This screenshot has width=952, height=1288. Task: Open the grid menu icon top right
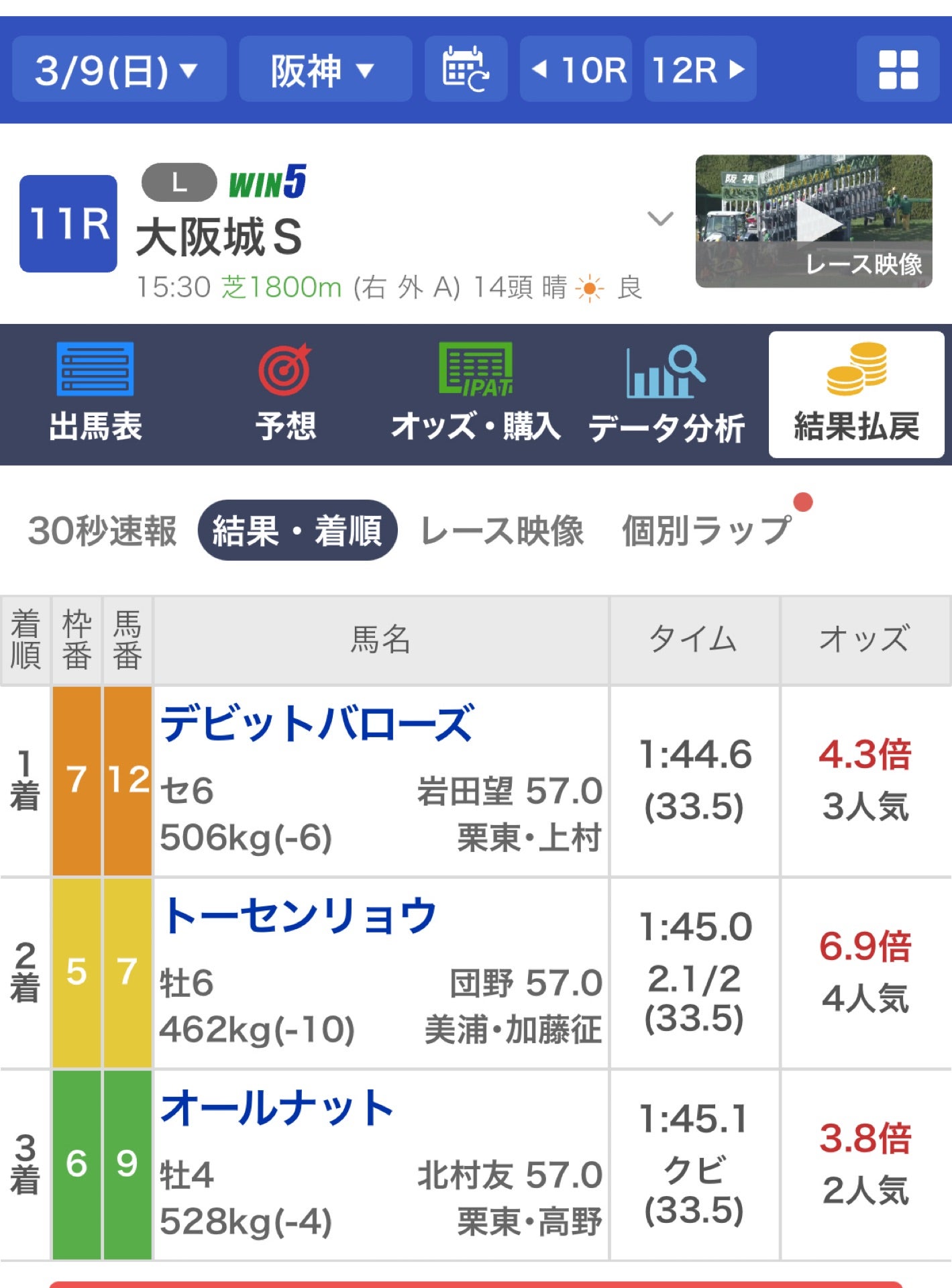(x=899, y=70)
